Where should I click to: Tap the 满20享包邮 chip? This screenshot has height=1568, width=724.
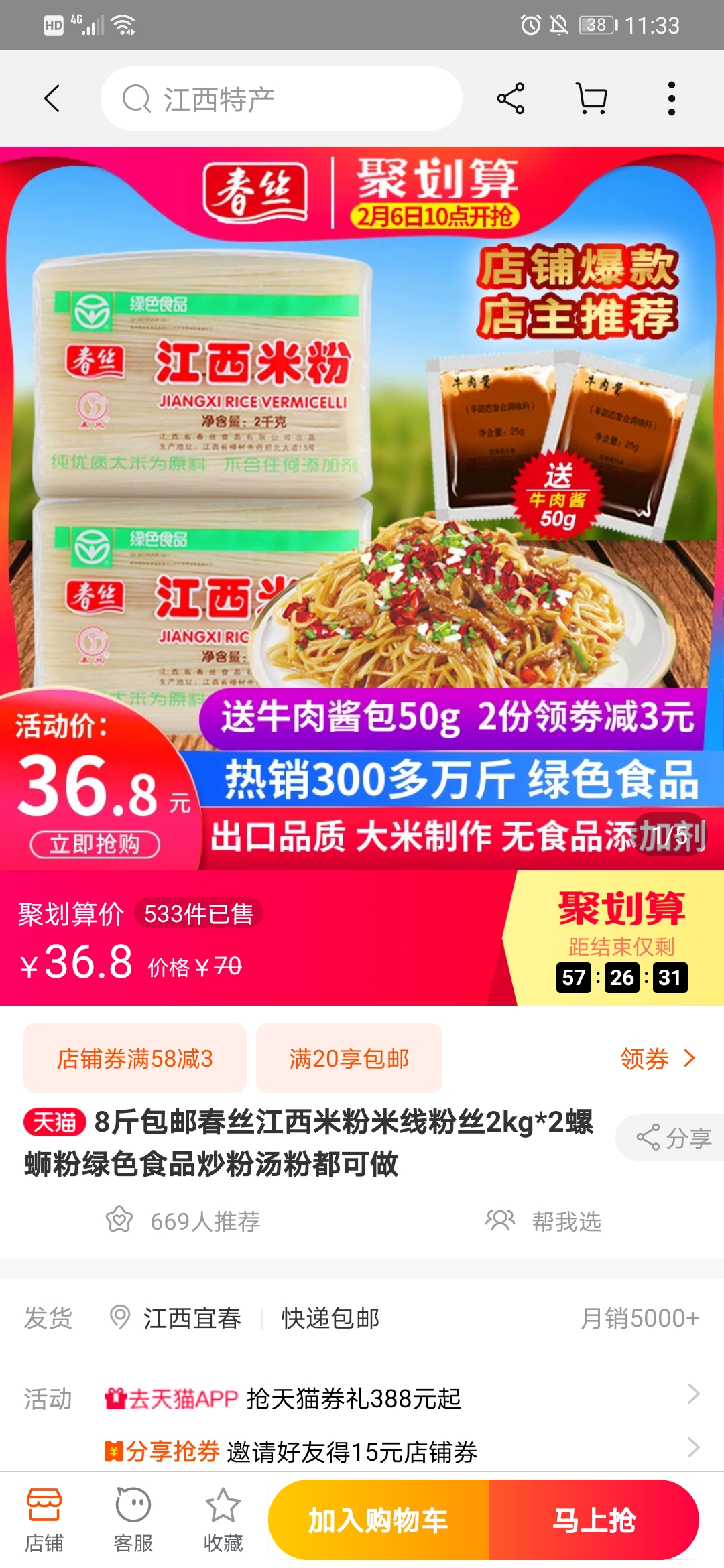(x=349, y=1059)
